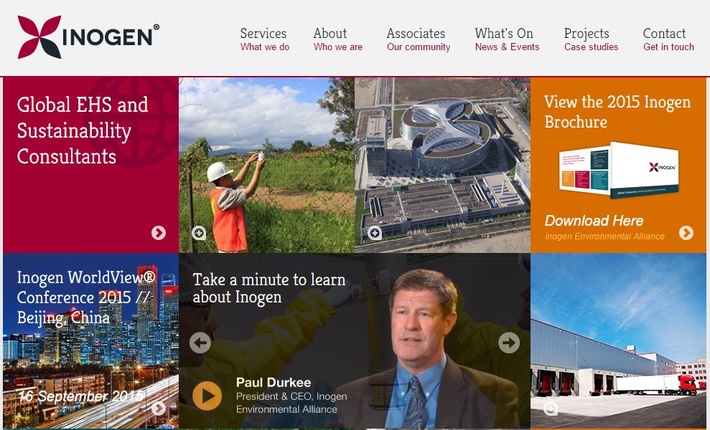View What's On news and events
Image resolution: width=710 pixels, height=430 pixels.
pyautogui.click(x=506, y=39)
